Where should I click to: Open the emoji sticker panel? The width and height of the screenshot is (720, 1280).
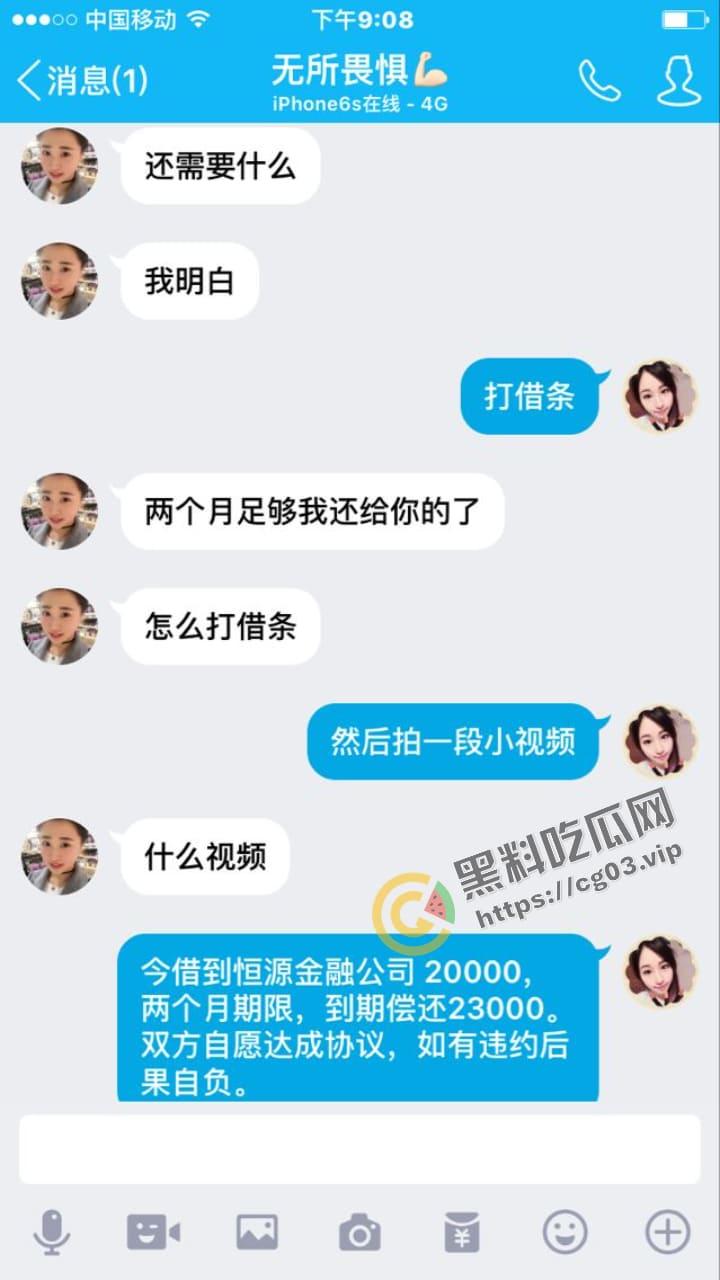click(x=565, y=1232)
